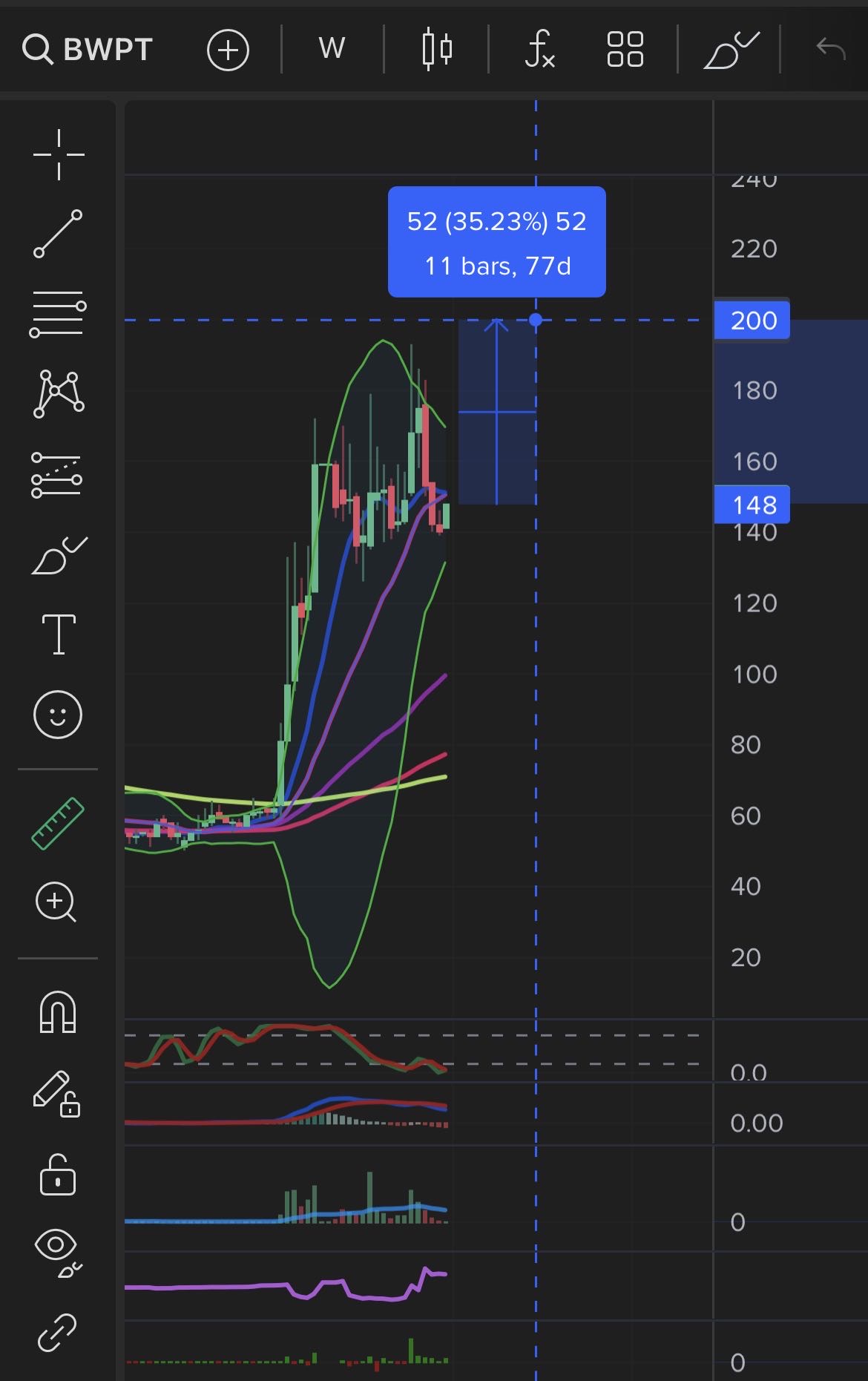Add a symbol to compare
Image resolution: width=868 pixels, height=1381 pixels.
228,50
